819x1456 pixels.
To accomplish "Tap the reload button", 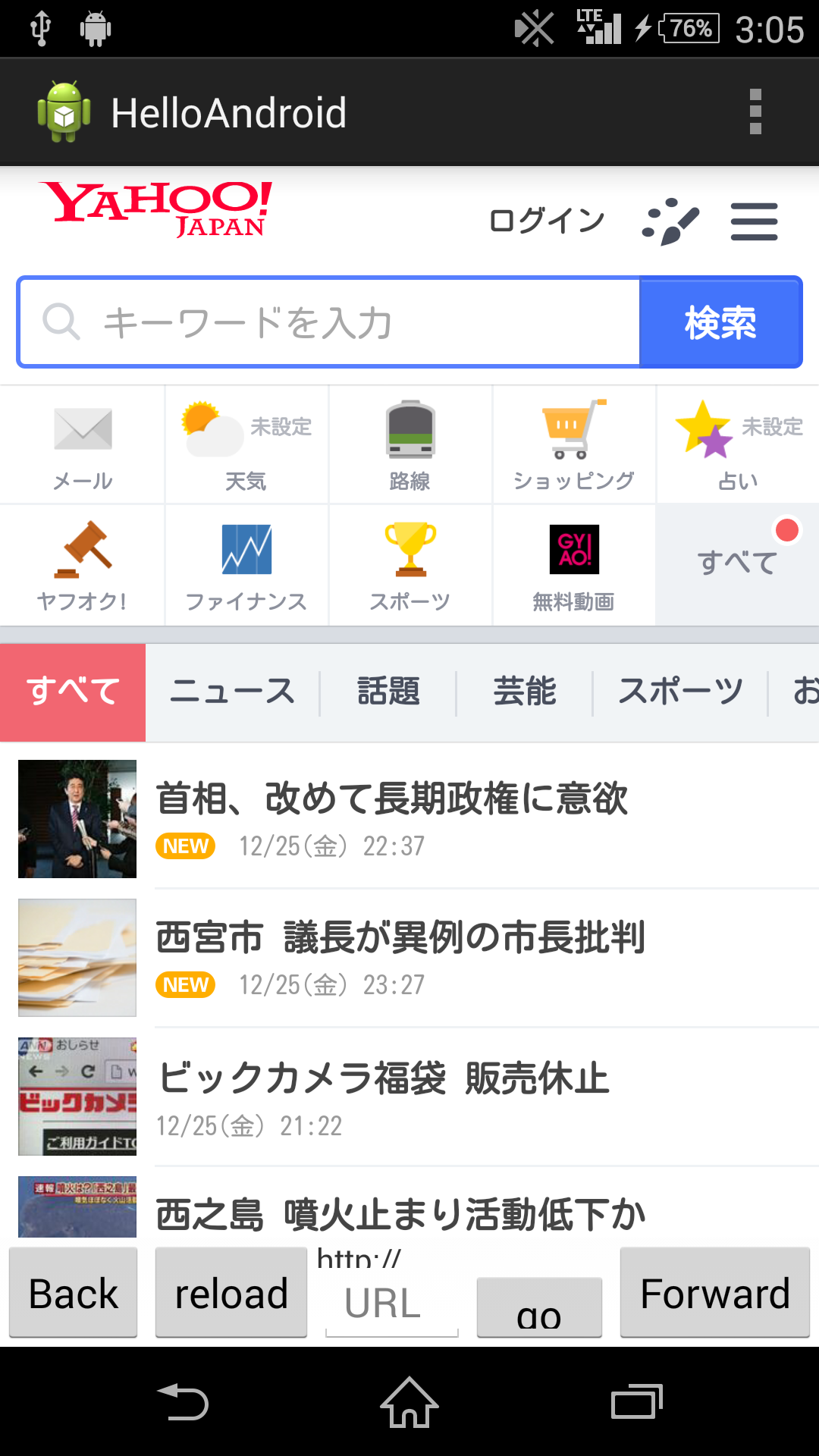I will click(x=231, y=1293).
